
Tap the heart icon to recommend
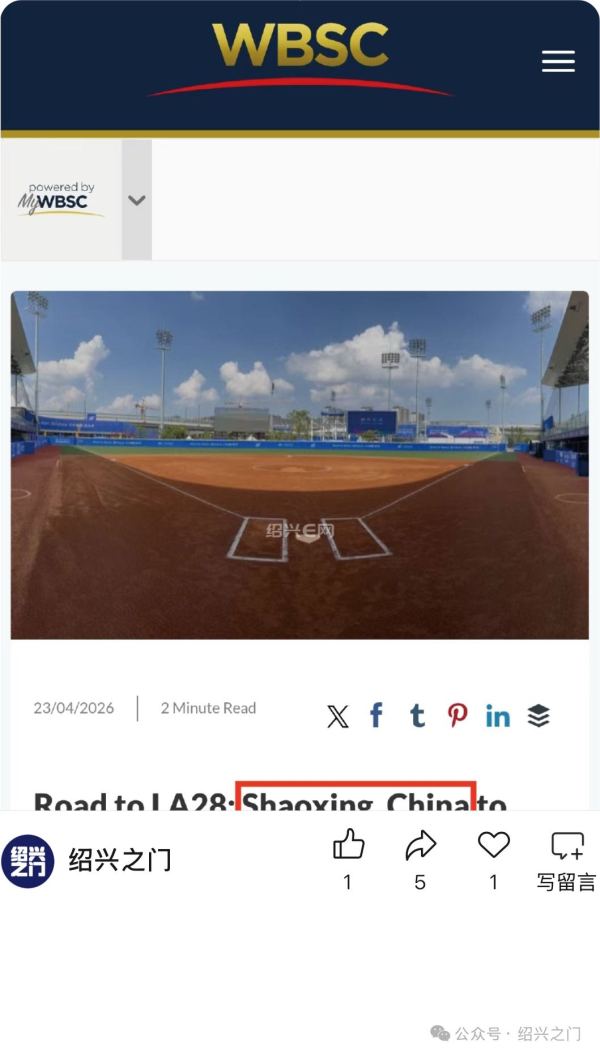(x=493, y=846)
